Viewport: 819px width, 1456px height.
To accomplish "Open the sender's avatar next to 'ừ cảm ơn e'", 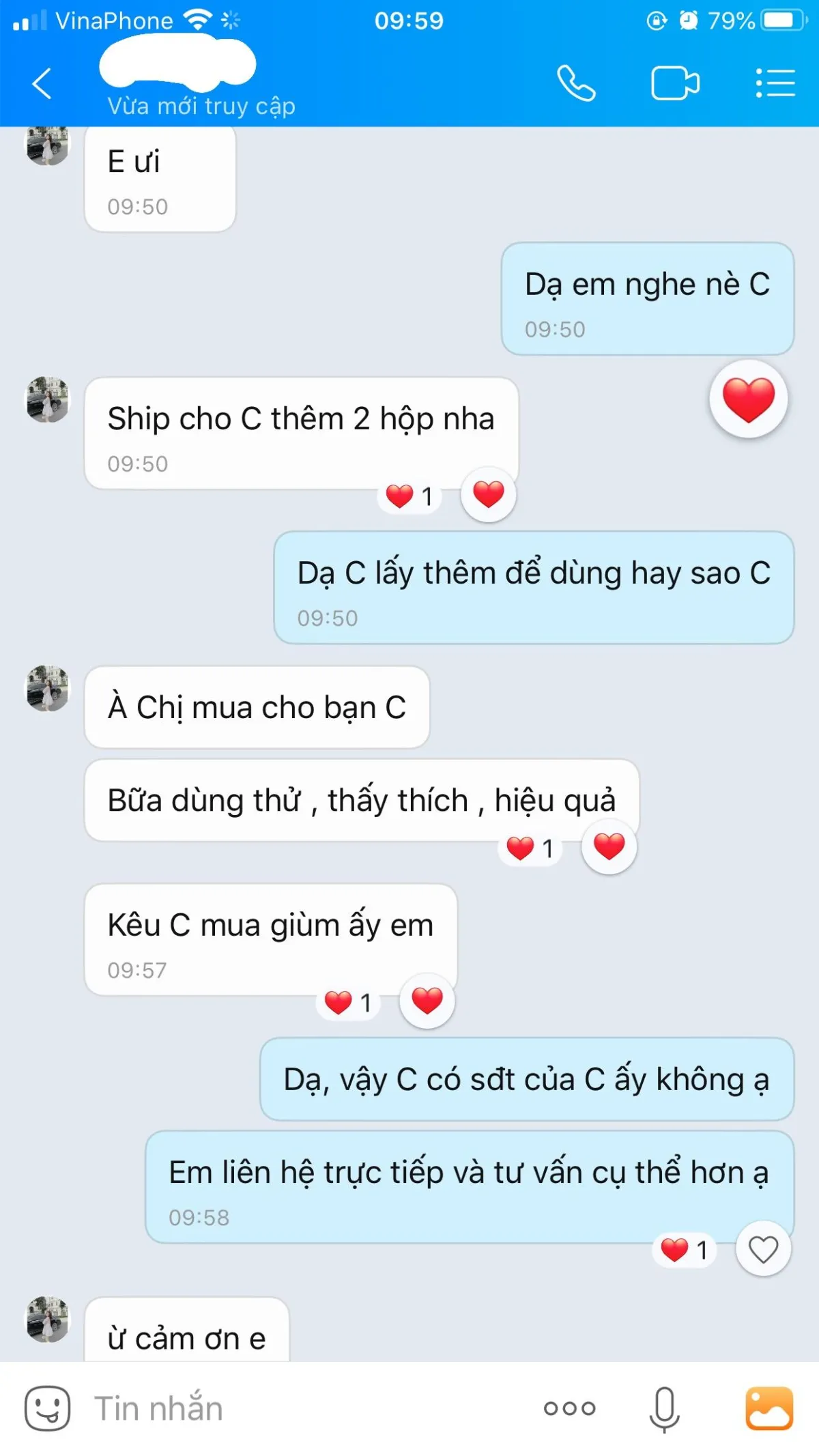I will (47, 1319).
